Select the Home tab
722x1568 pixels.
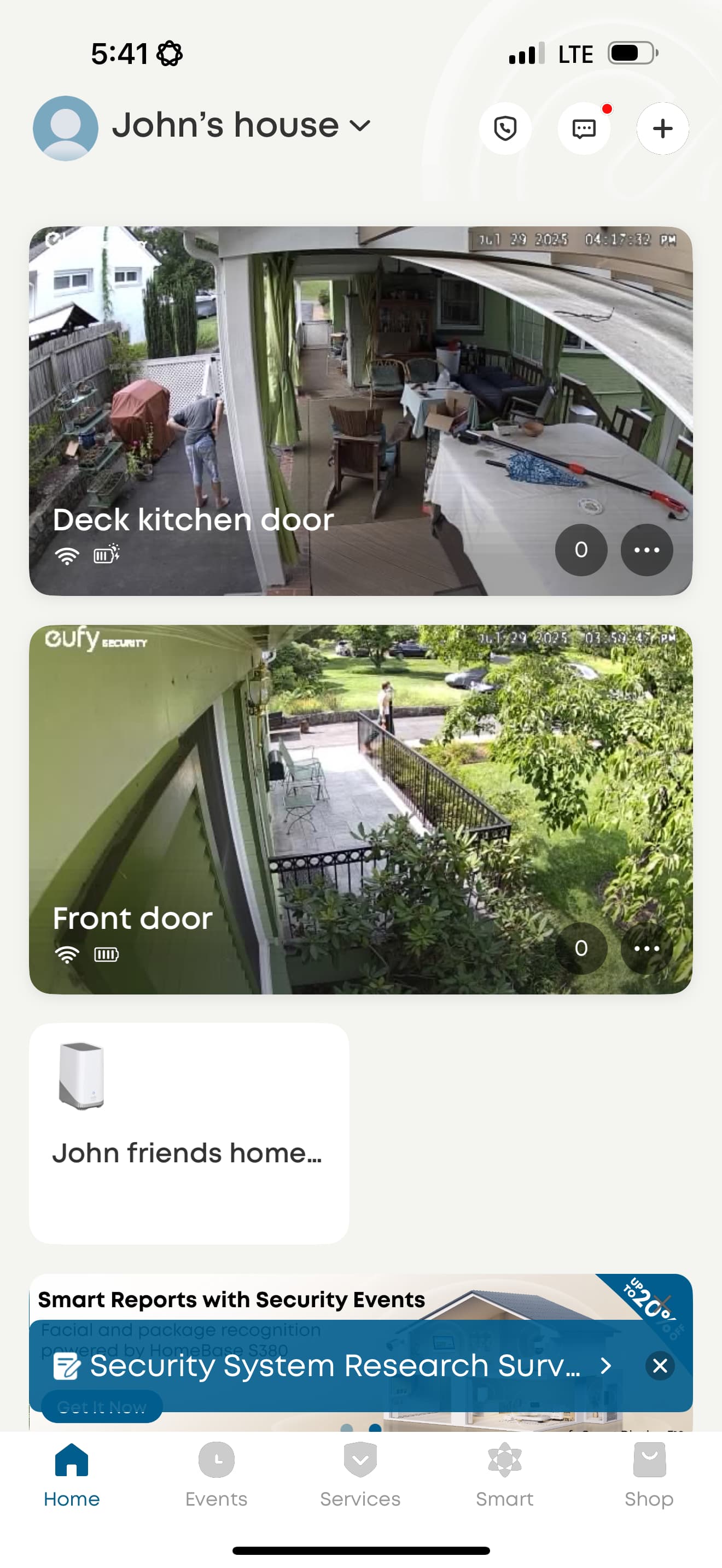coord(72,1473)
